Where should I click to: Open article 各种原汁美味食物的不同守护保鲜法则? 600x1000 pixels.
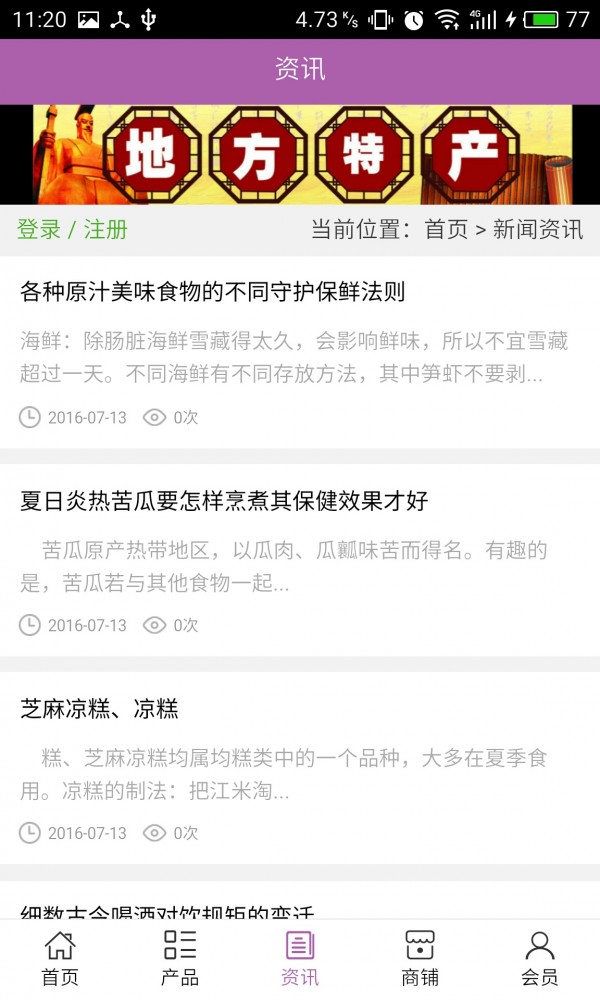pyautogui.click(x=213, y=292)
